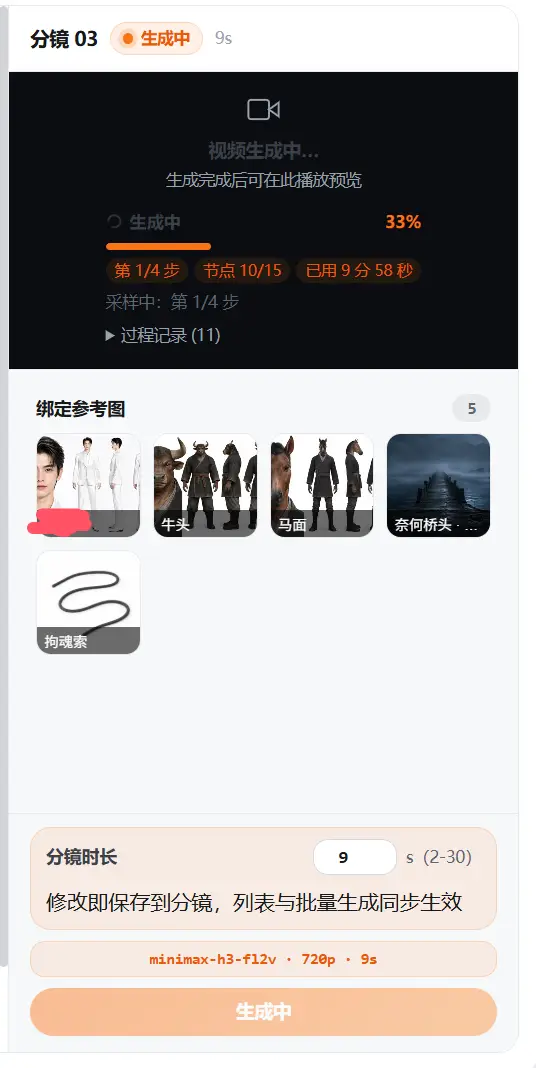Open the 马面 reference image
The width and height of the screenshot is (536, 1068).
coord(321,485)
